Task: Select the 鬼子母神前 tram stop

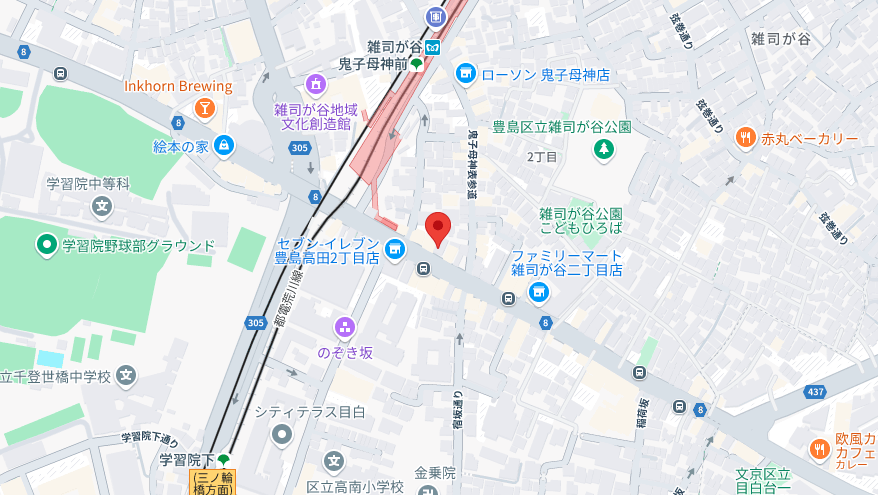Action: coord(416,64)
